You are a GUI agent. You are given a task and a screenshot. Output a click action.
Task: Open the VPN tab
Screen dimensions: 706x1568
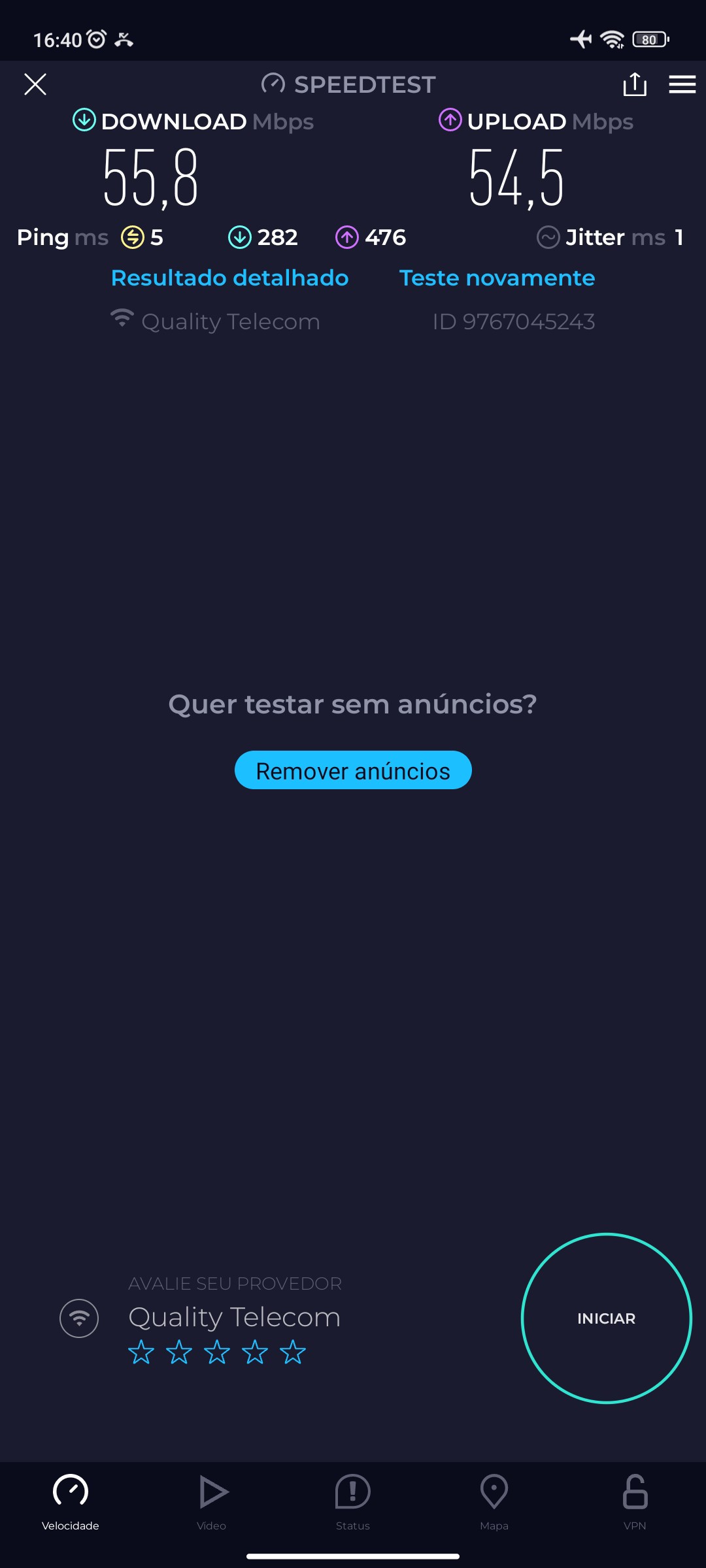(x=635, y=1501)
